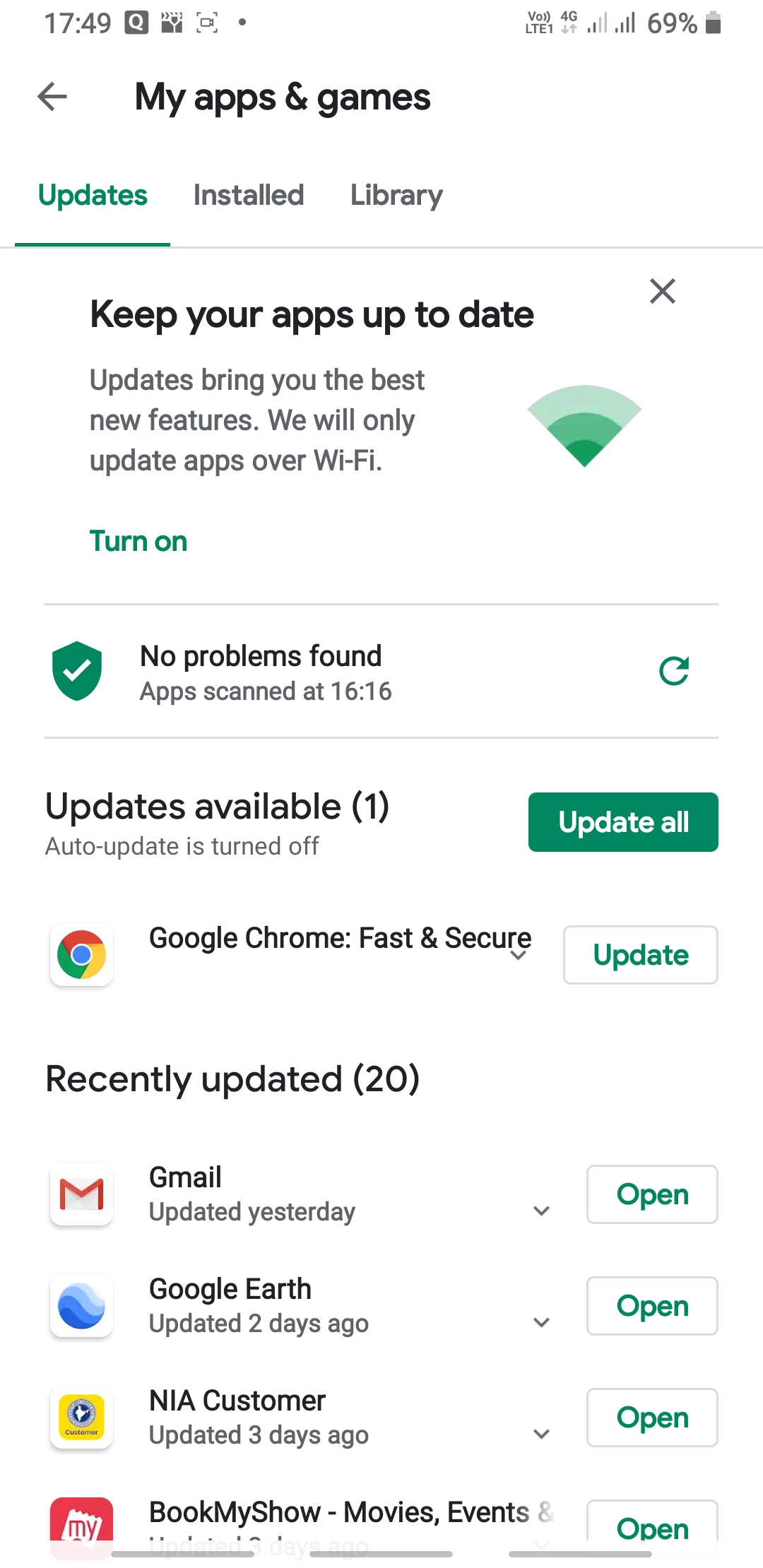This screenshot has width=763, height=1568.
Task: Open Gmail
Action: pyautogui.click(x=651, y=1194)
